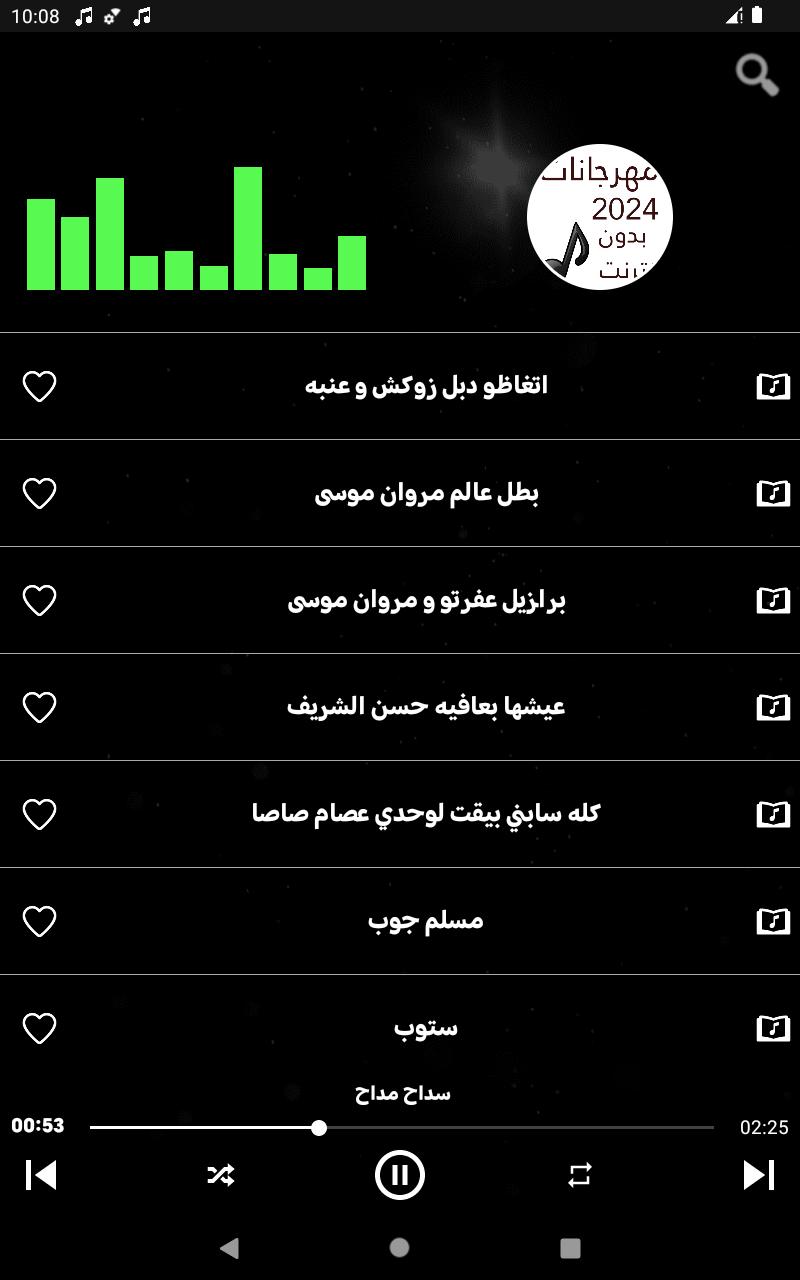The height and width of the screenshot is (1280, 800).
Task: Skip to the next track
Action: pos(759,1175)
